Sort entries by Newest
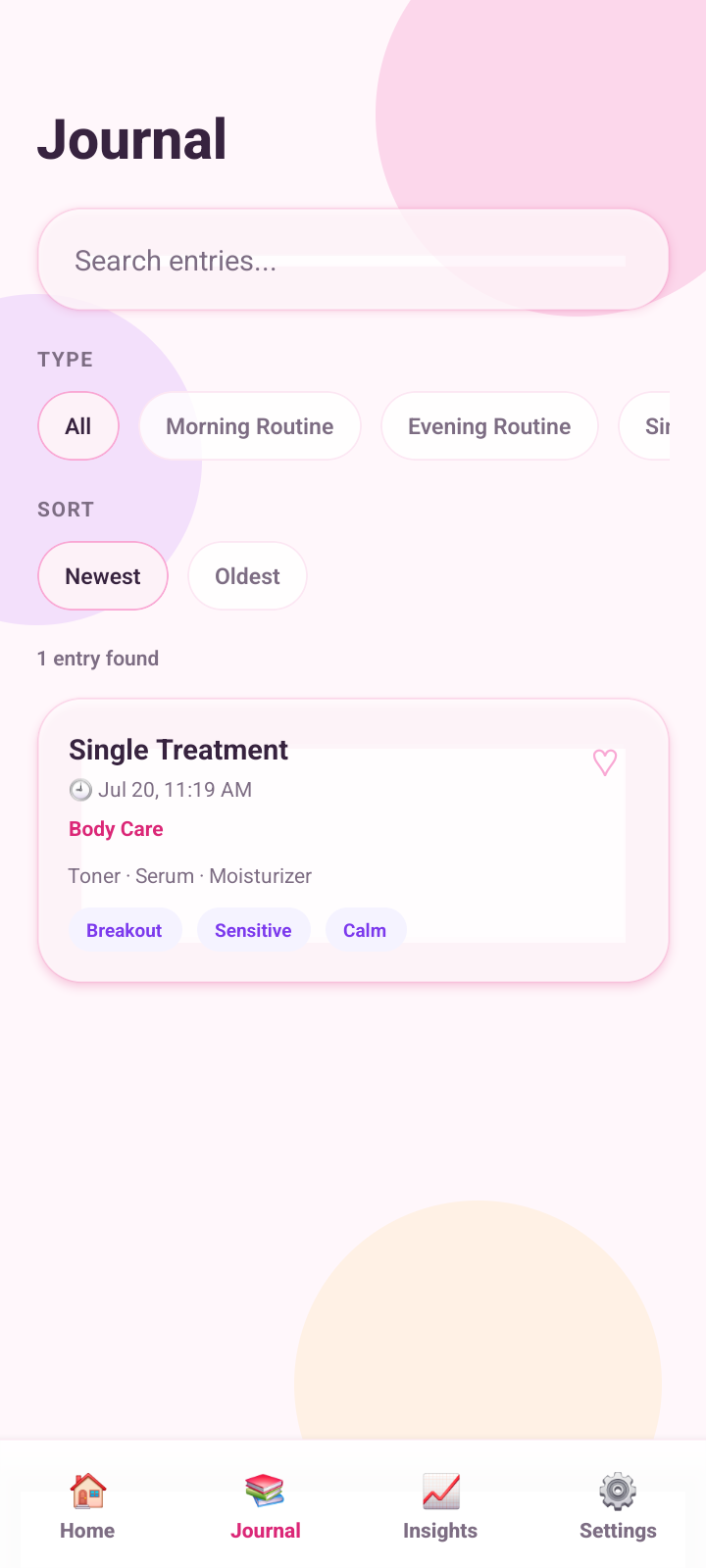The width and height of the screenshot is (706, 1568). click(103, 576)
